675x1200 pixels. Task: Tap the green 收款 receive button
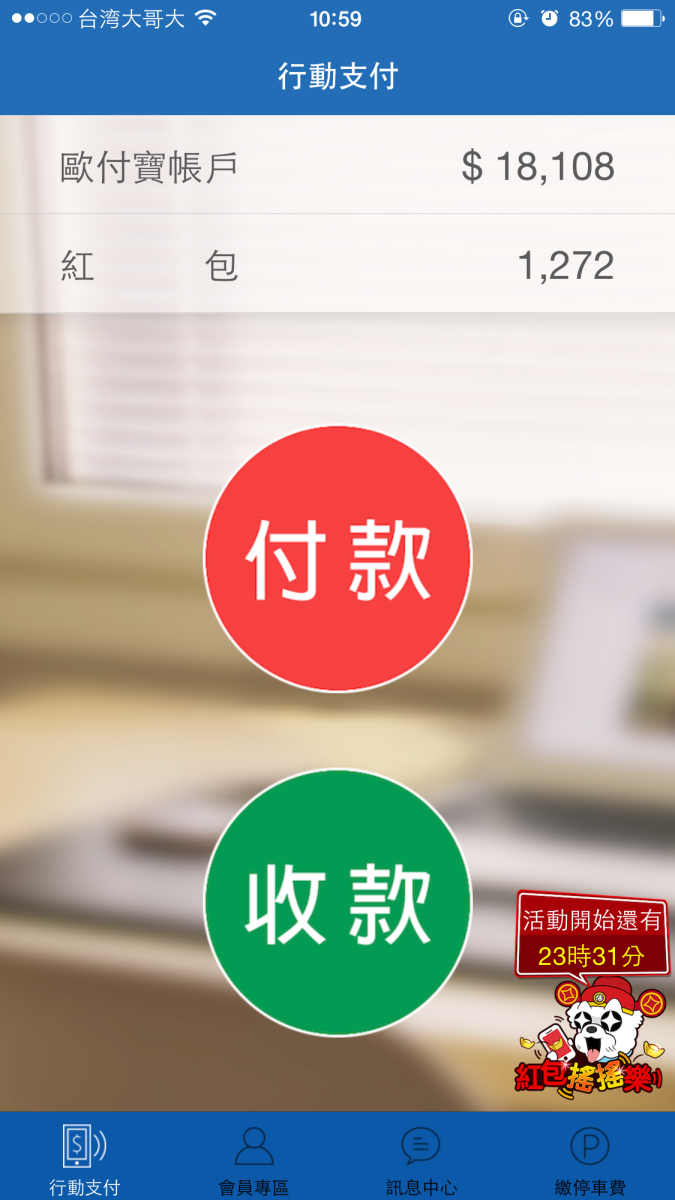coord(338,902)
